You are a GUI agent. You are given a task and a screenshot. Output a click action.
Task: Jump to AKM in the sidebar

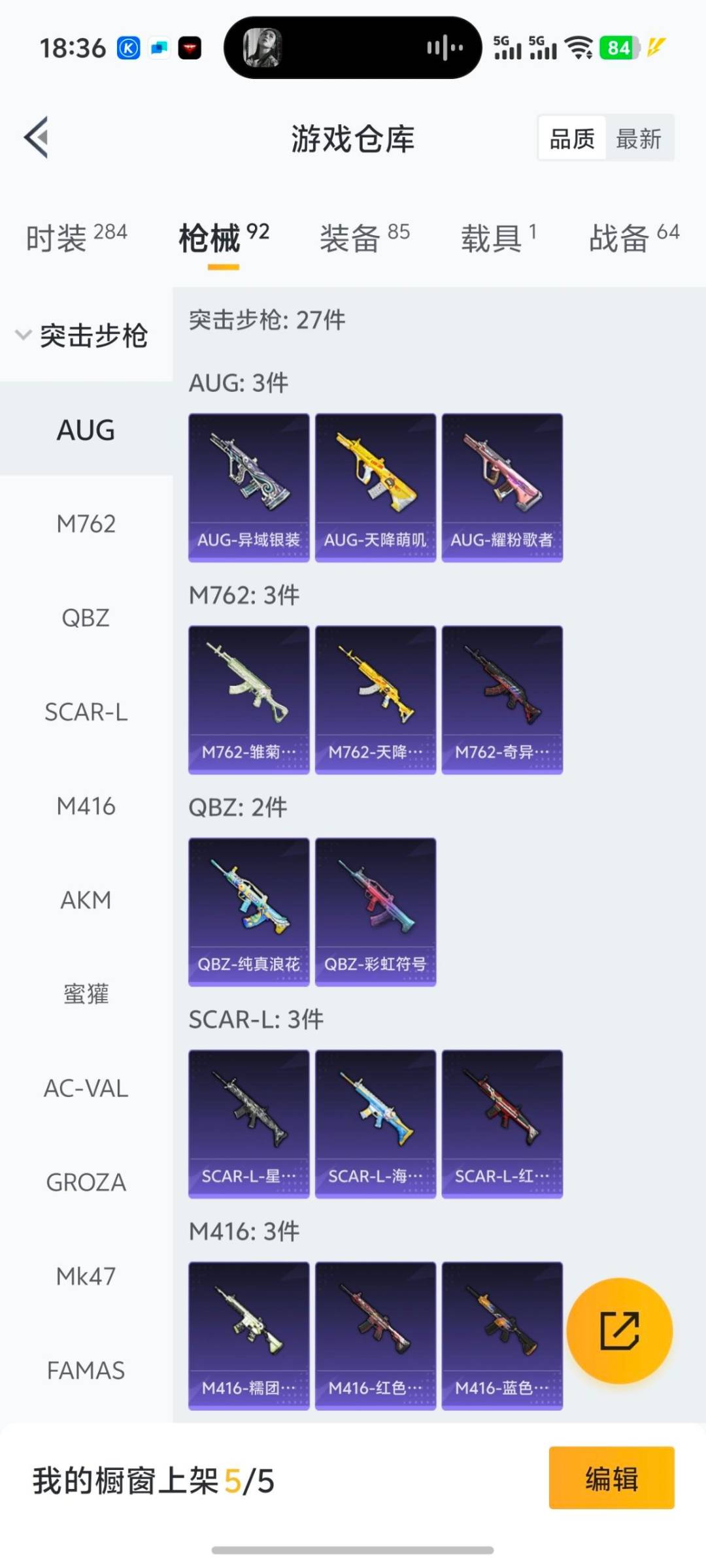click(x=86, y=900)
